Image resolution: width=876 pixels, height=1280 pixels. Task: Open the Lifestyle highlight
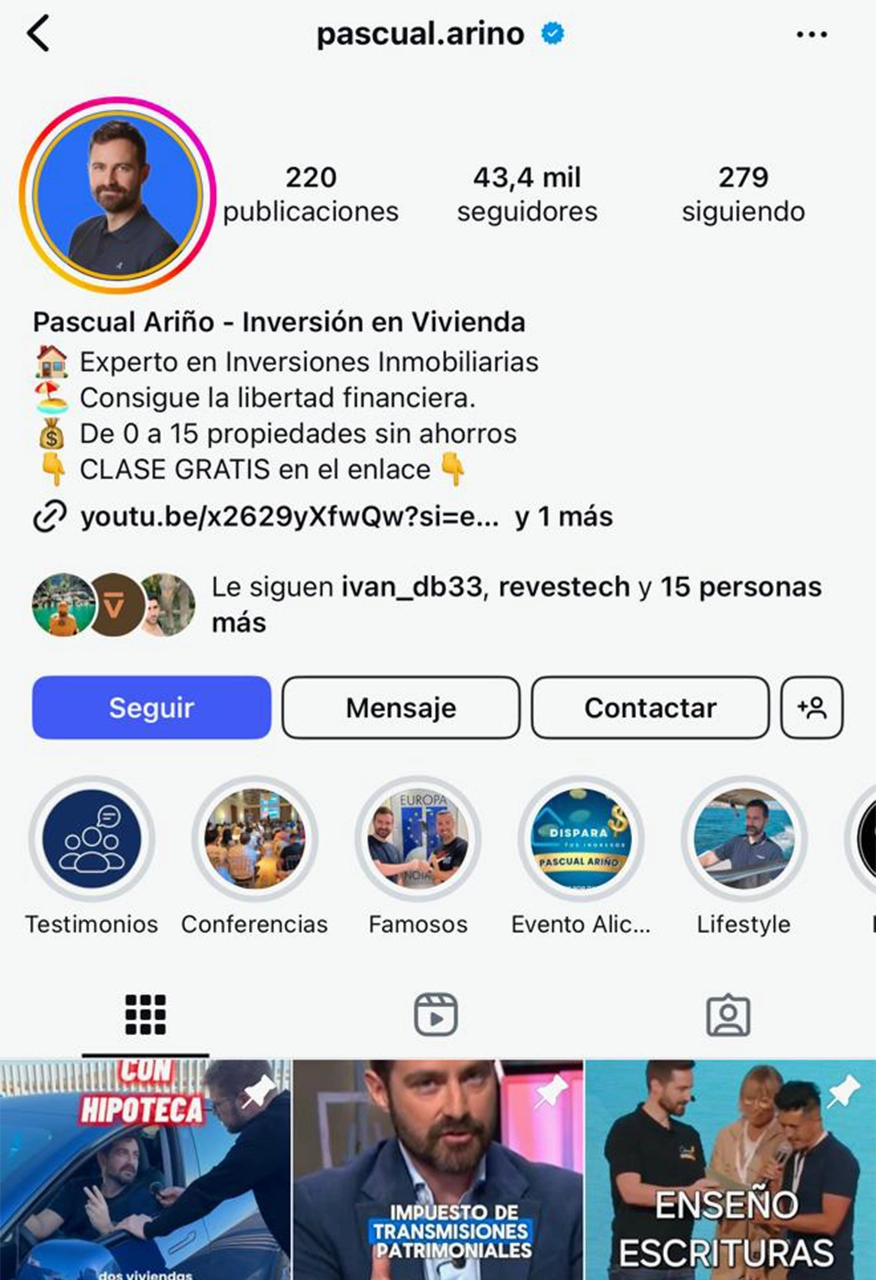pyautogui.click(x=743, y=840)
